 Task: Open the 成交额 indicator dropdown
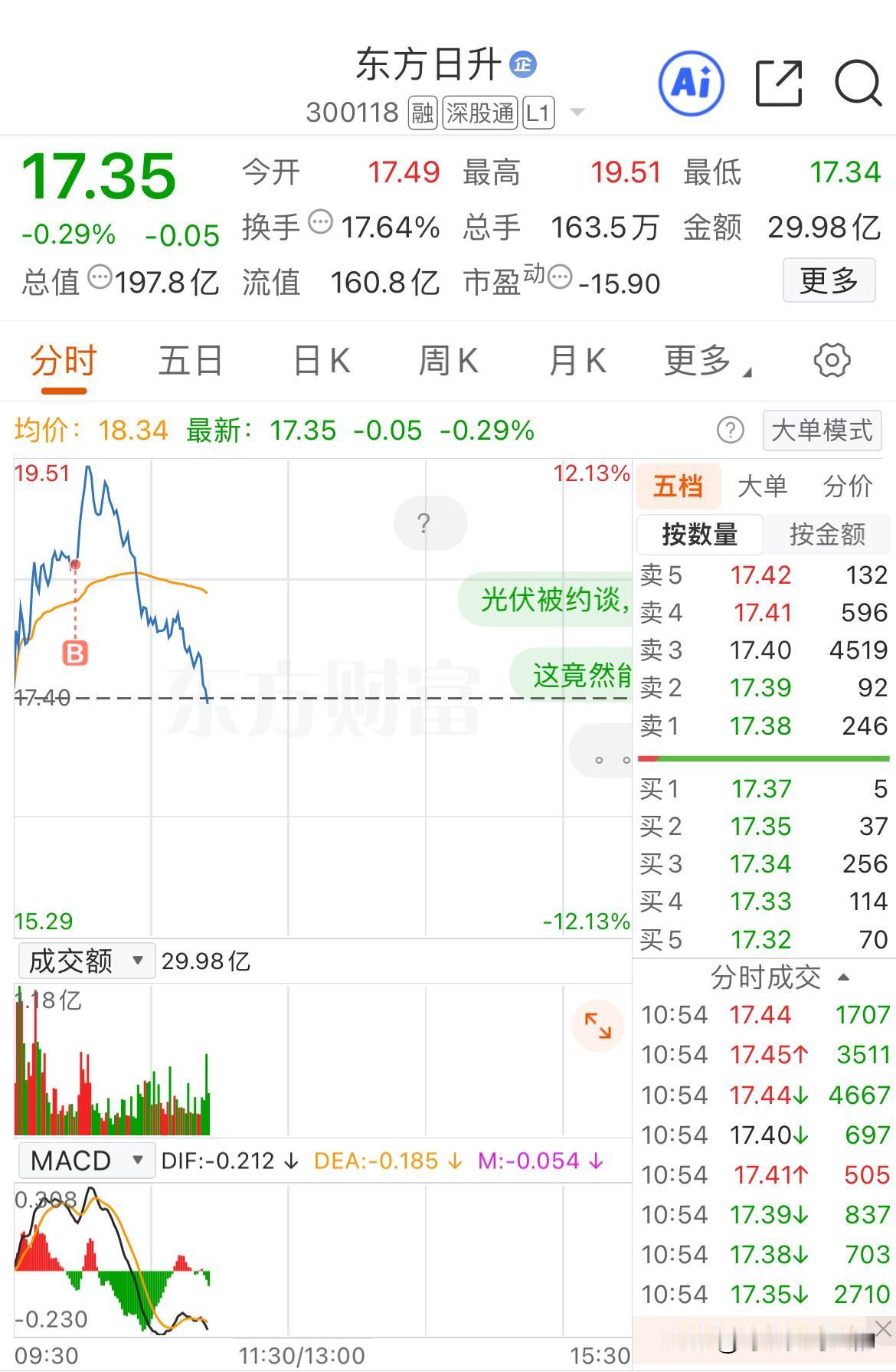87,959
